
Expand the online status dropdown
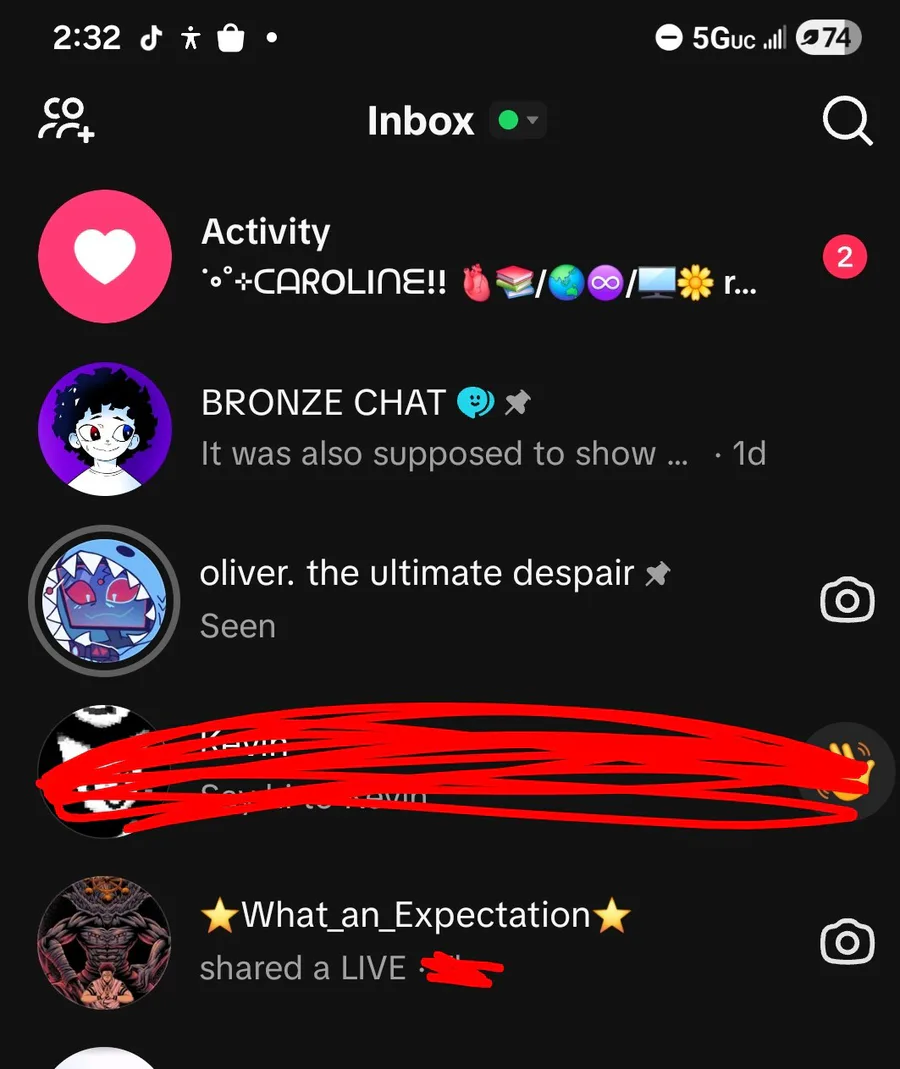pyautogui.click(x=520, y=121)
